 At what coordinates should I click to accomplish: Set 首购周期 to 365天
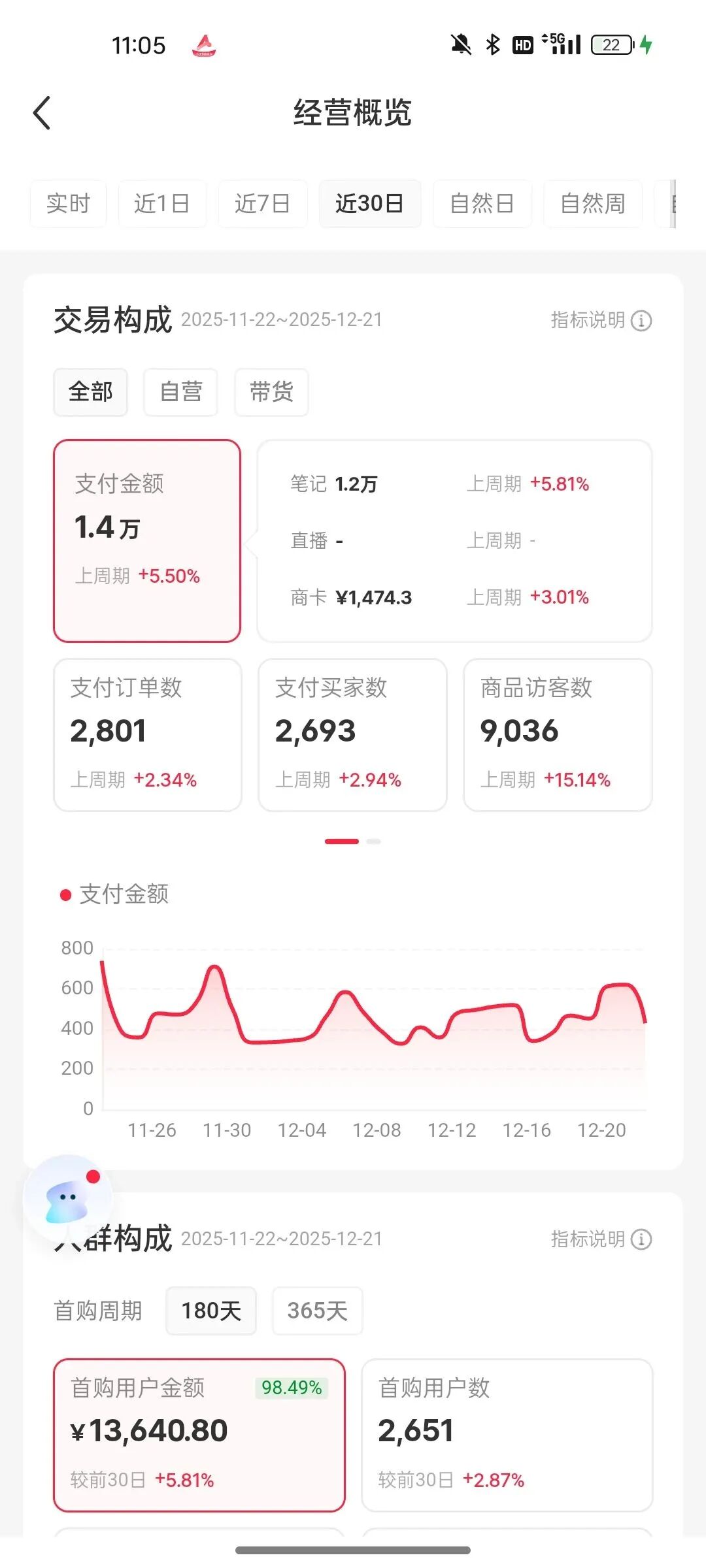click(317, 1311)
